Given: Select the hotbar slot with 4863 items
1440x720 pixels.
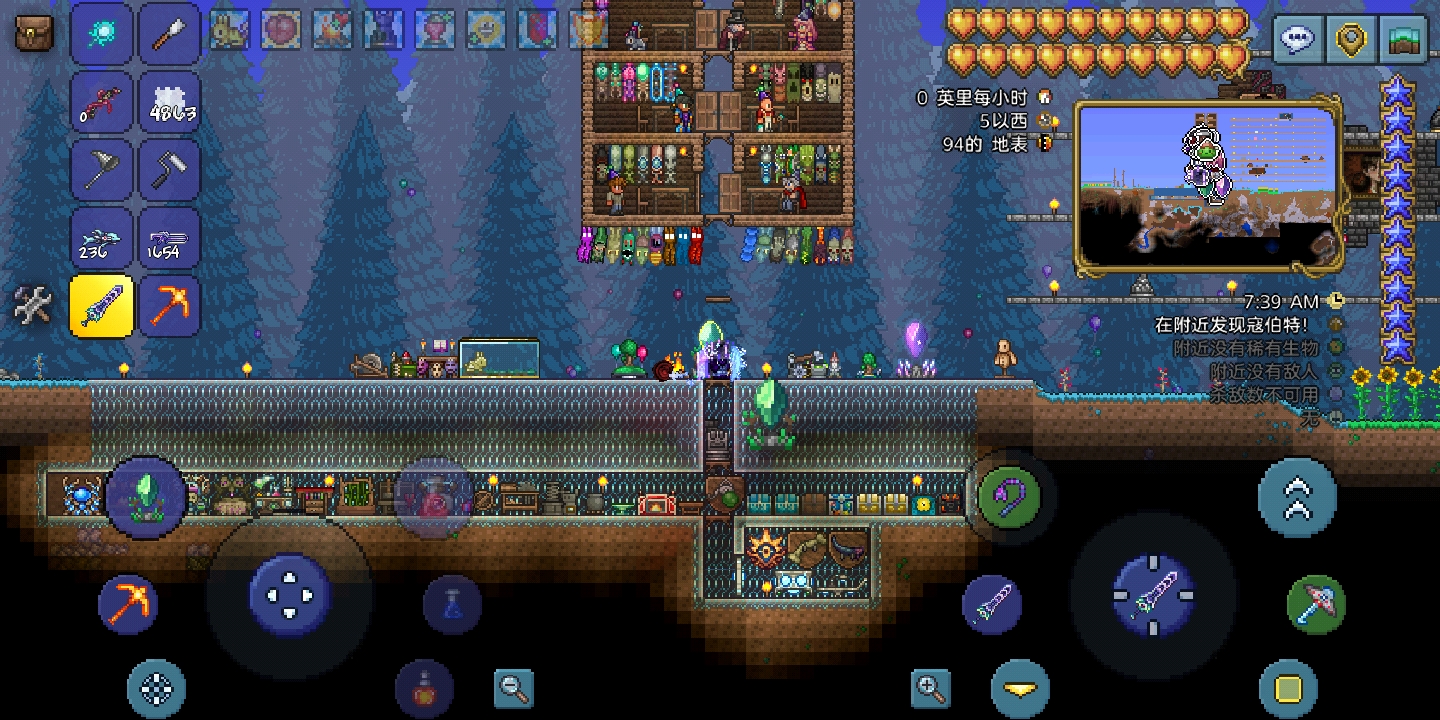Looking at the screenshot, I should [x=169, y=101].
